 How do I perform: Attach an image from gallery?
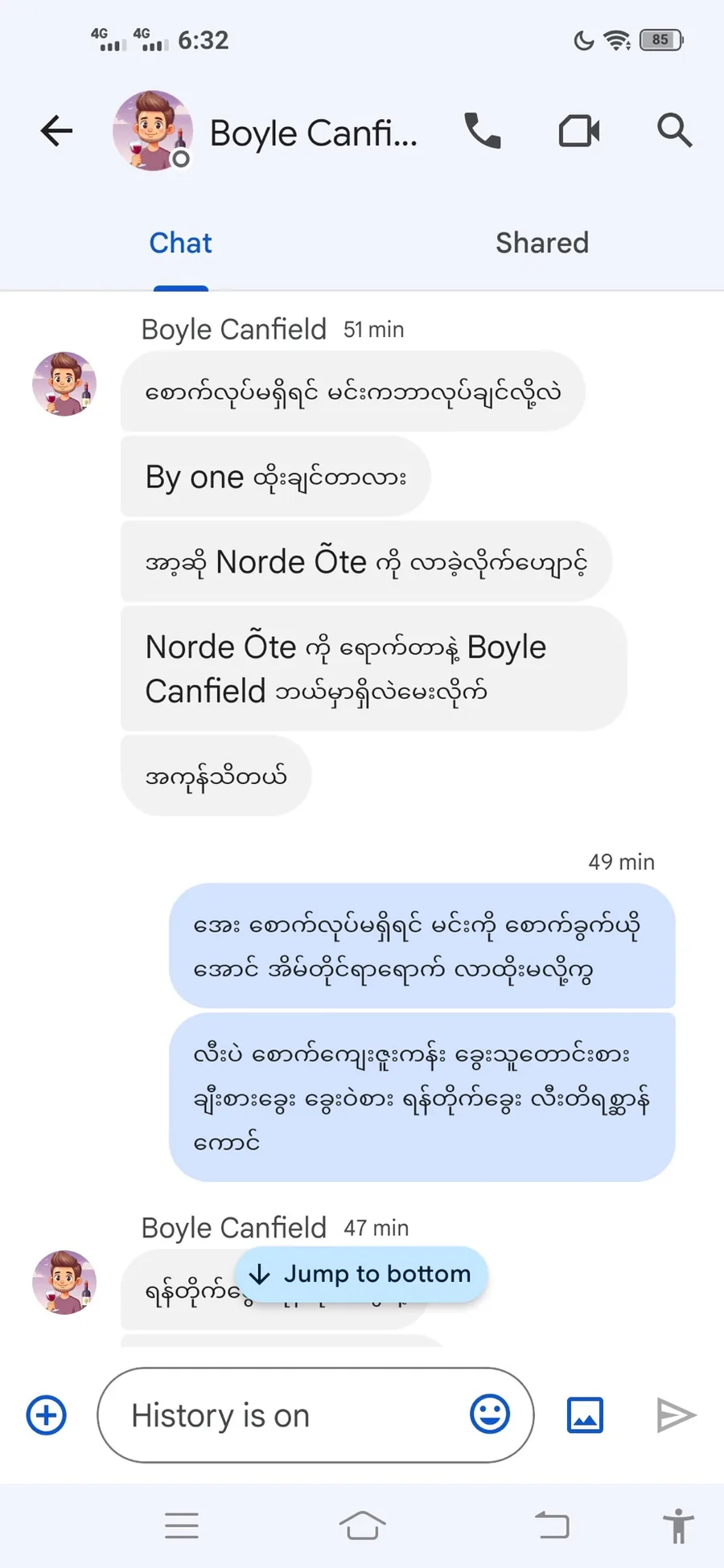coord(585,1415)
